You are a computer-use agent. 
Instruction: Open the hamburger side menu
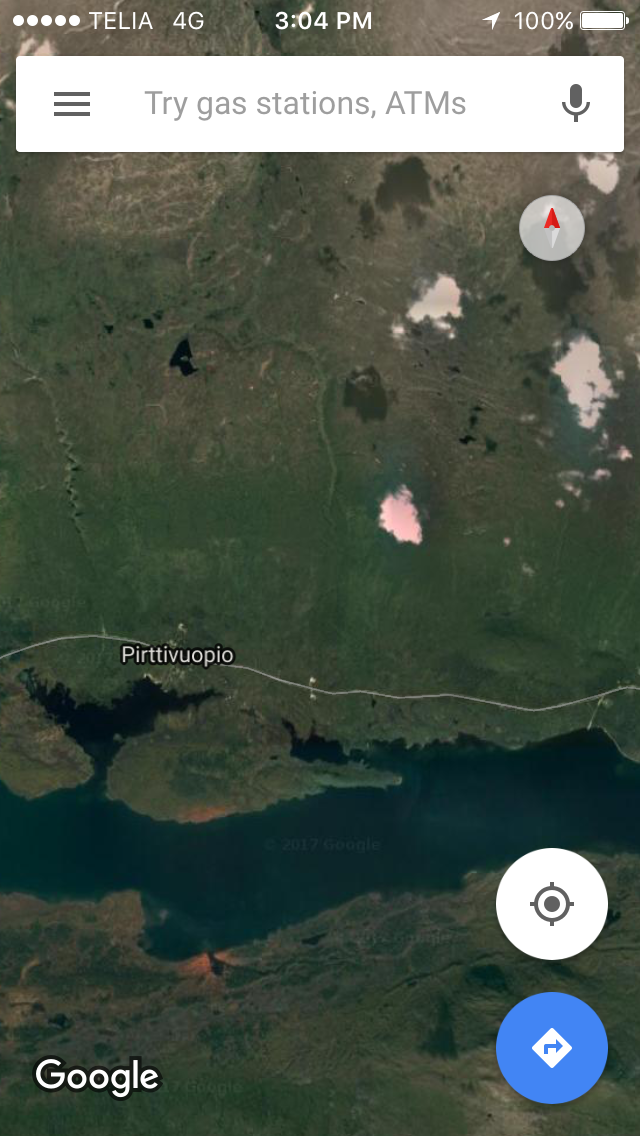pos(72,104)
